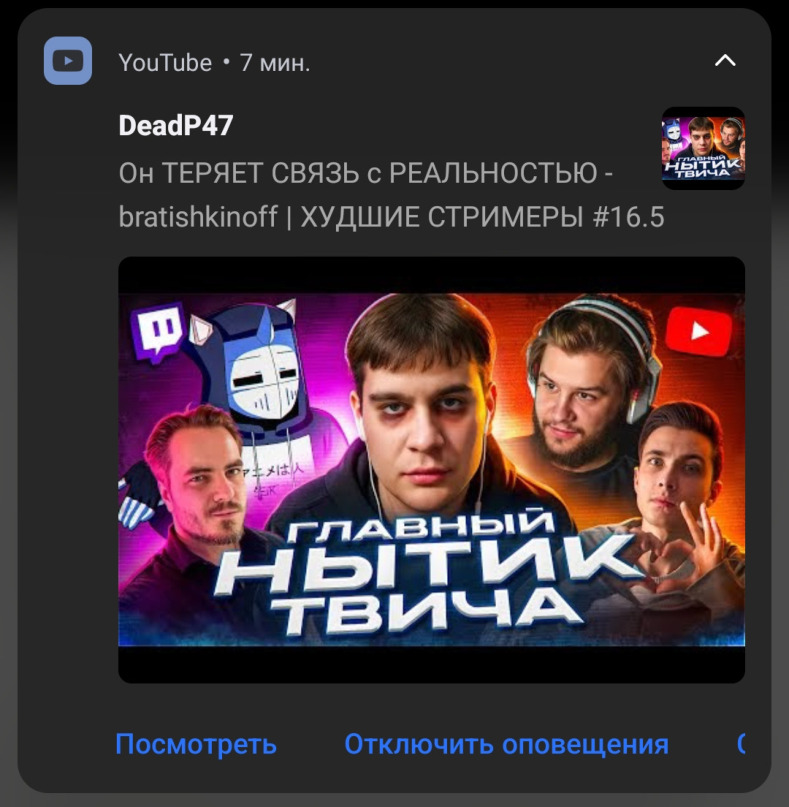Open the DeadP47 video notification
This screenshot has height=807, width=789.
(390, 172)
